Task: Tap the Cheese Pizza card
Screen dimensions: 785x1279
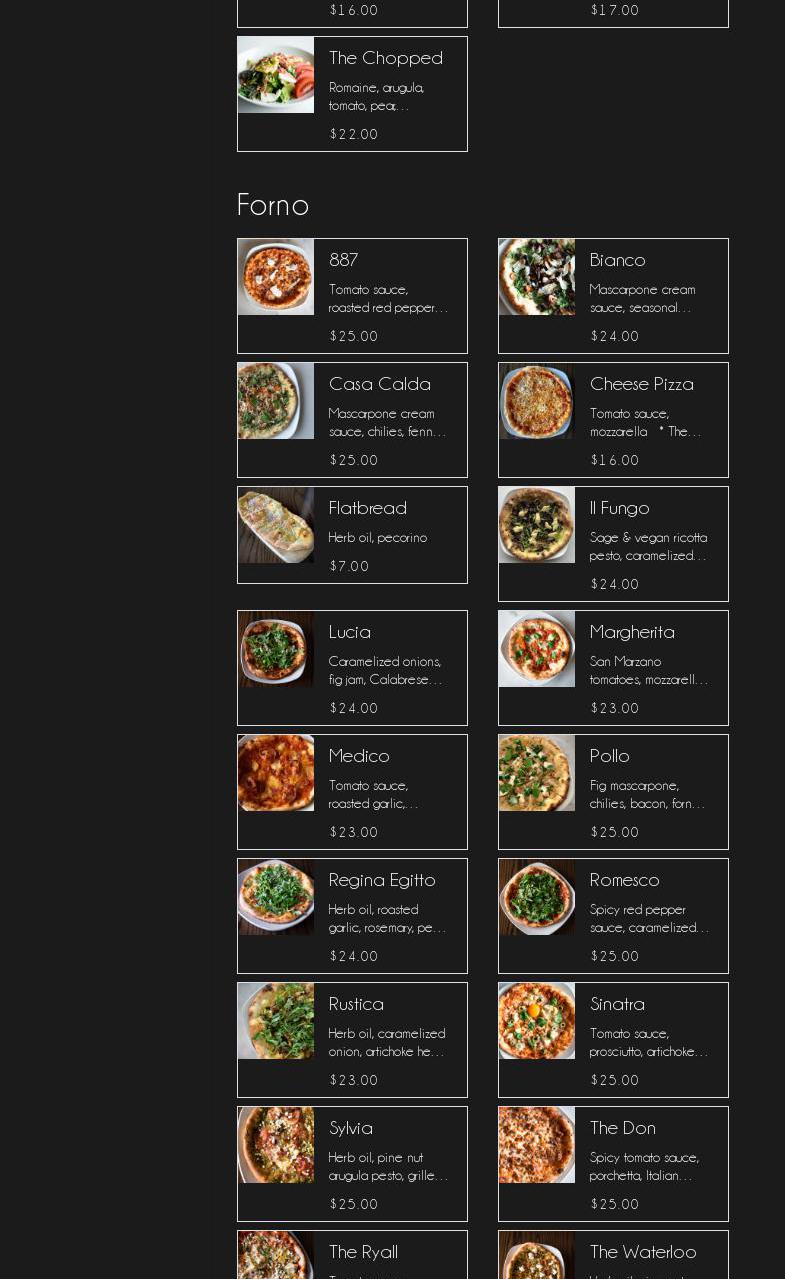Action: [x=613, y=420]
